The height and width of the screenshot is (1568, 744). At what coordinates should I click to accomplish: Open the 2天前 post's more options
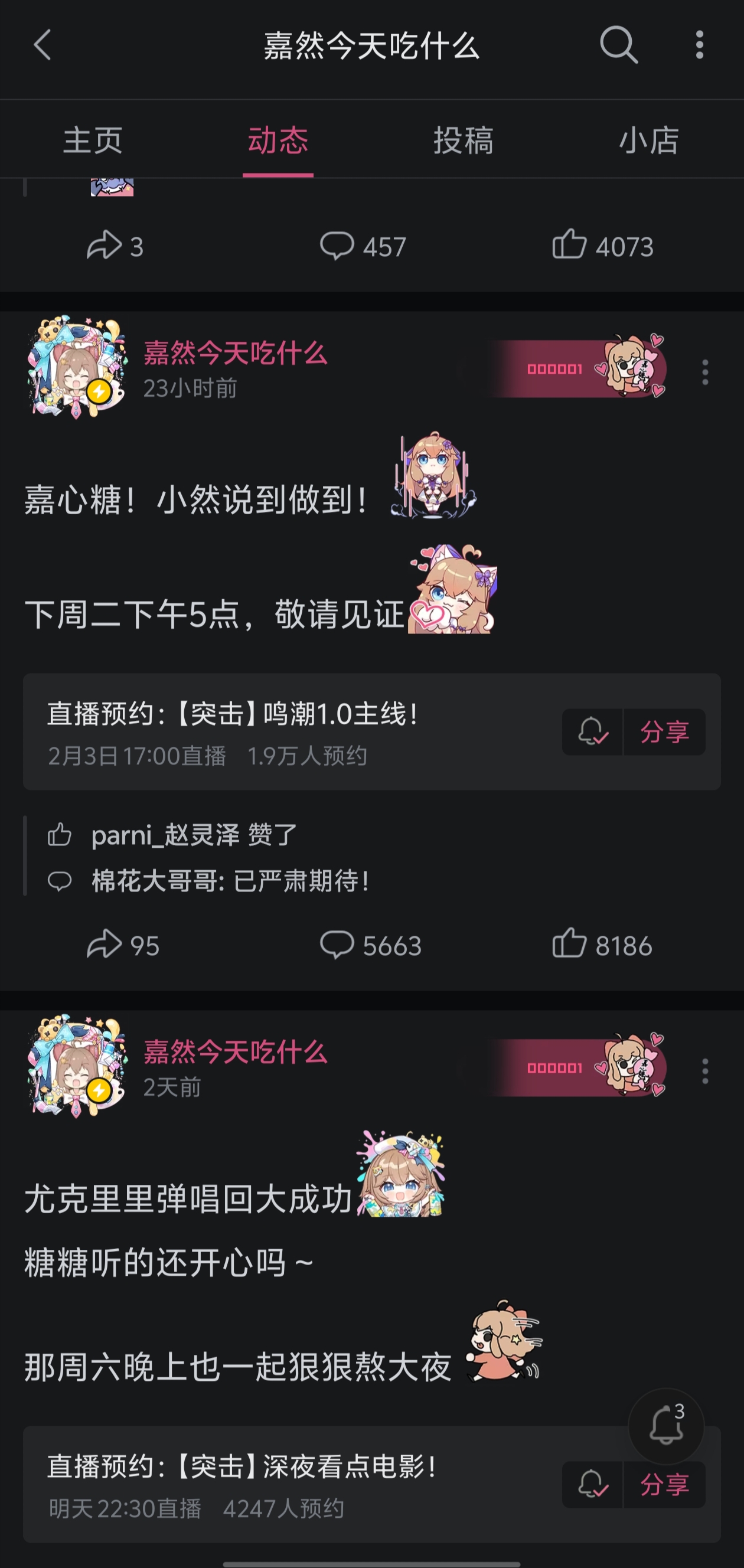pyautogui.click(x=705, y=1071)
